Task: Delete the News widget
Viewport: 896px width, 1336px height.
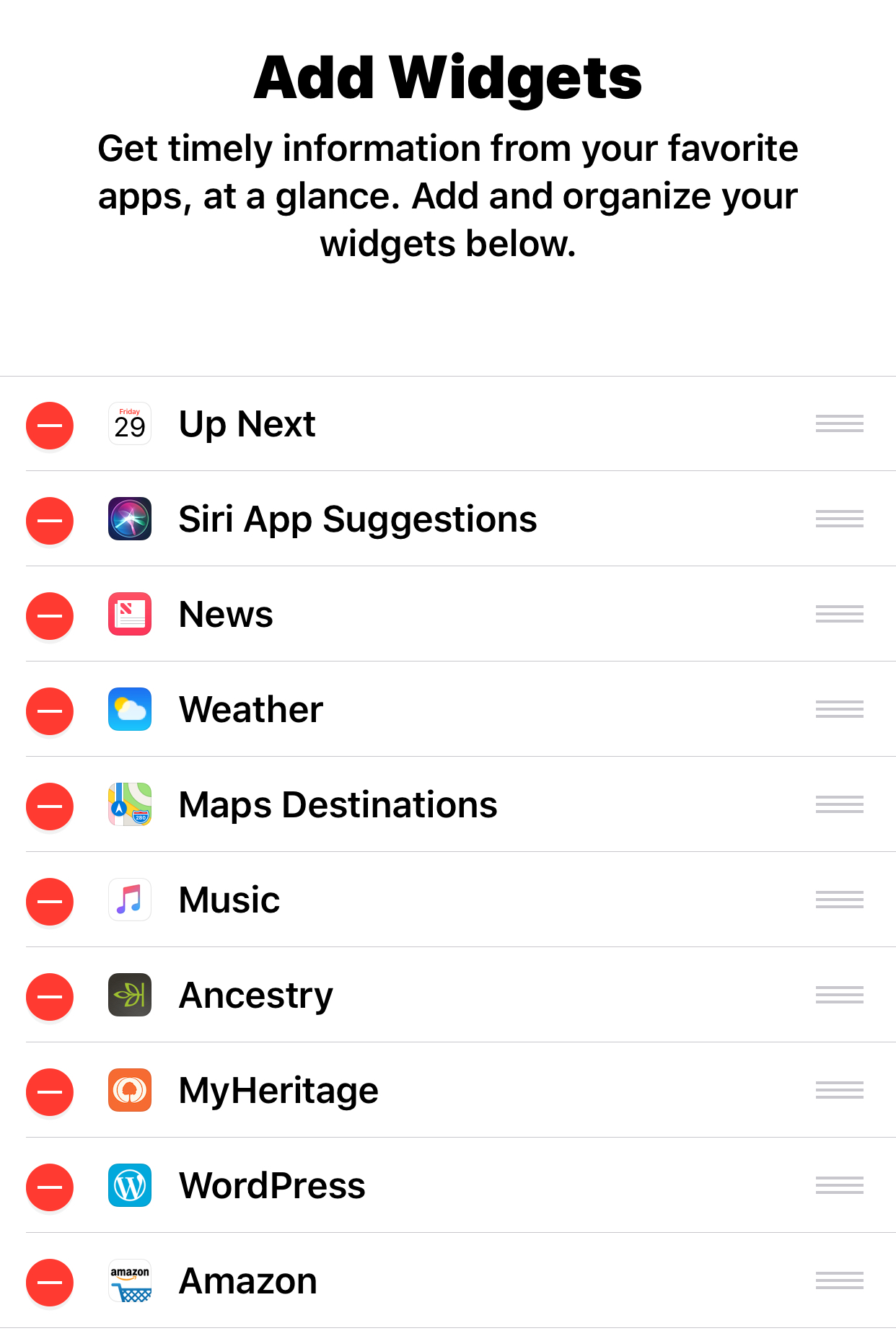Action: 50,615
